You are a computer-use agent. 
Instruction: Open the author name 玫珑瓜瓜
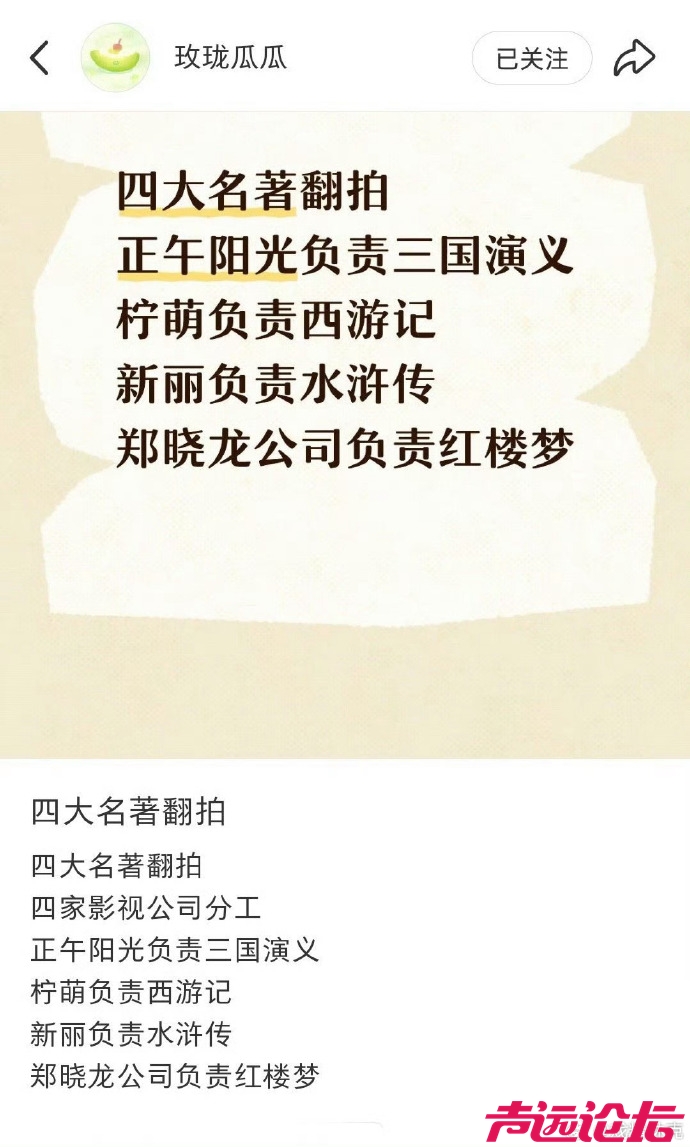(231, 58)
